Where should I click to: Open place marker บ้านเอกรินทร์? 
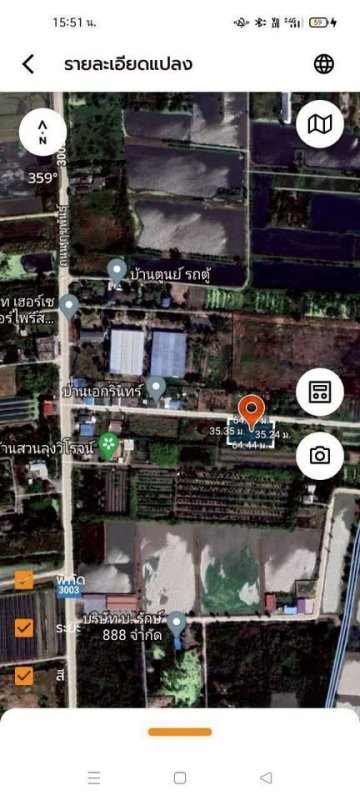click(x=156, y=389)
